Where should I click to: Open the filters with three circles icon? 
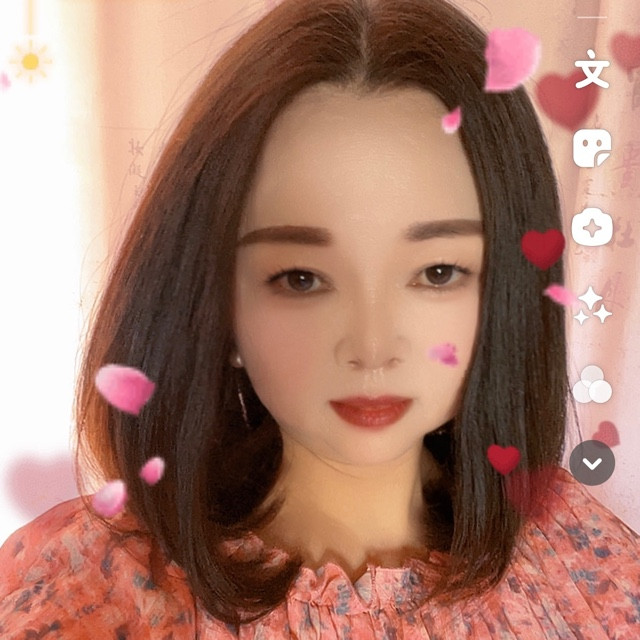(592, 384)
